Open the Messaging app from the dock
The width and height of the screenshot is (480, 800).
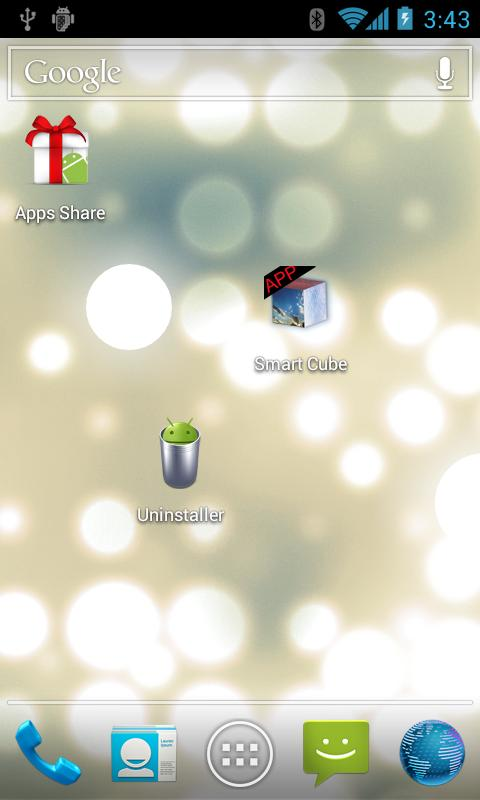(336, 753)
